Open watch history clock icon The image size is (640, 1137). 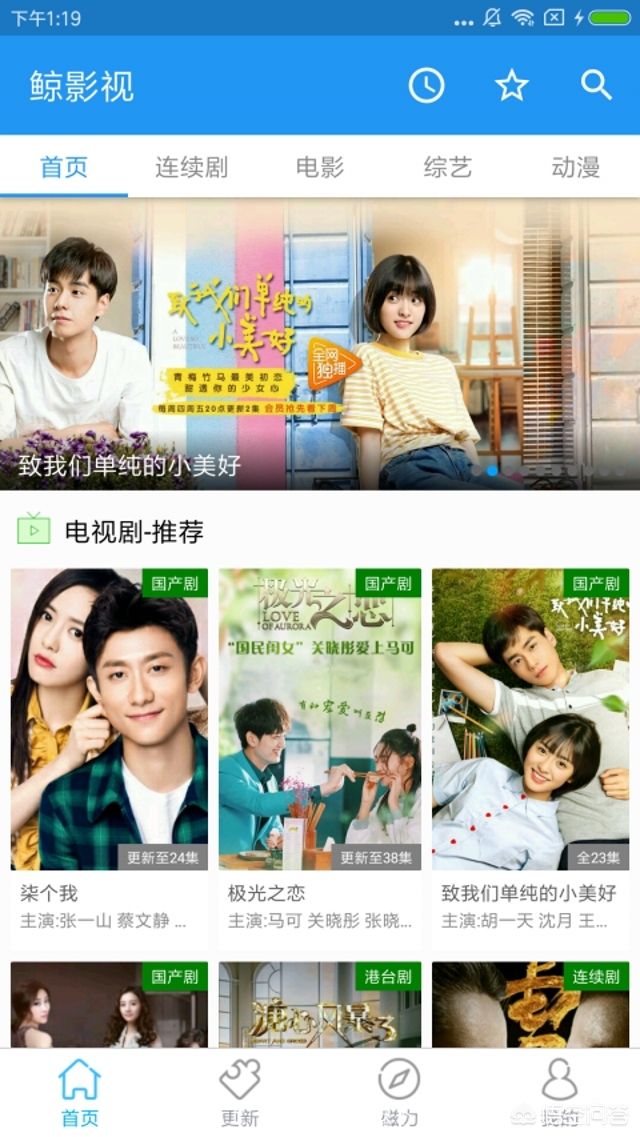(427, 86)
